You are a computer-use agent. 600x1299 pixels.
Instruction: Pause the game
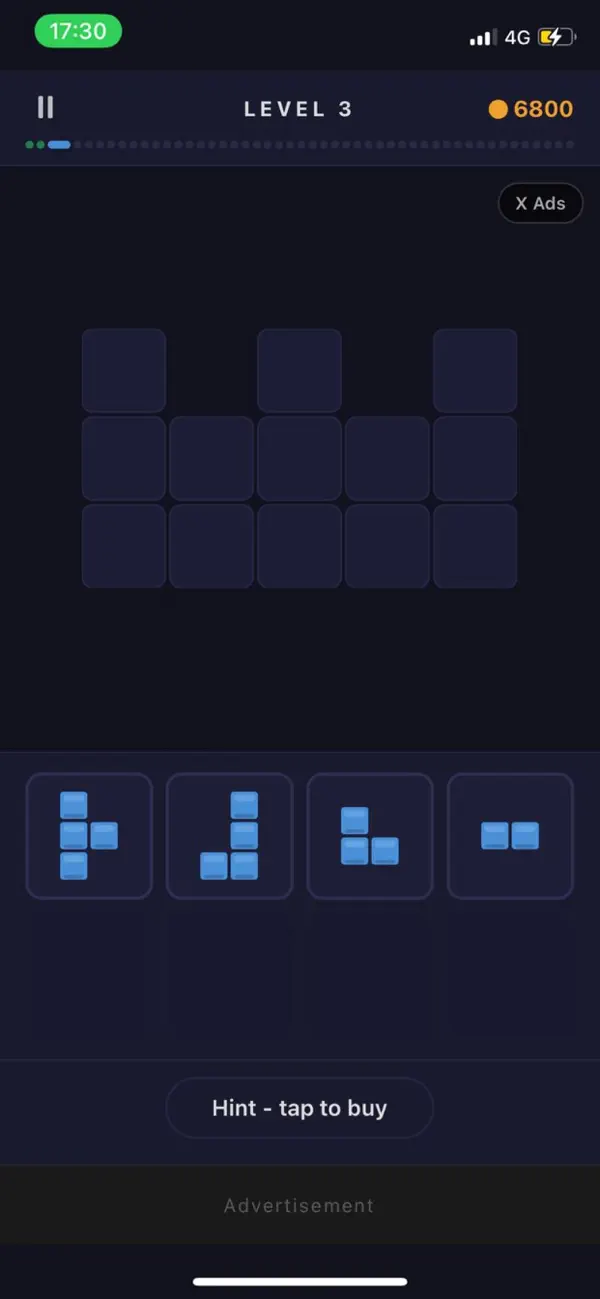click(x=45, y=107)
